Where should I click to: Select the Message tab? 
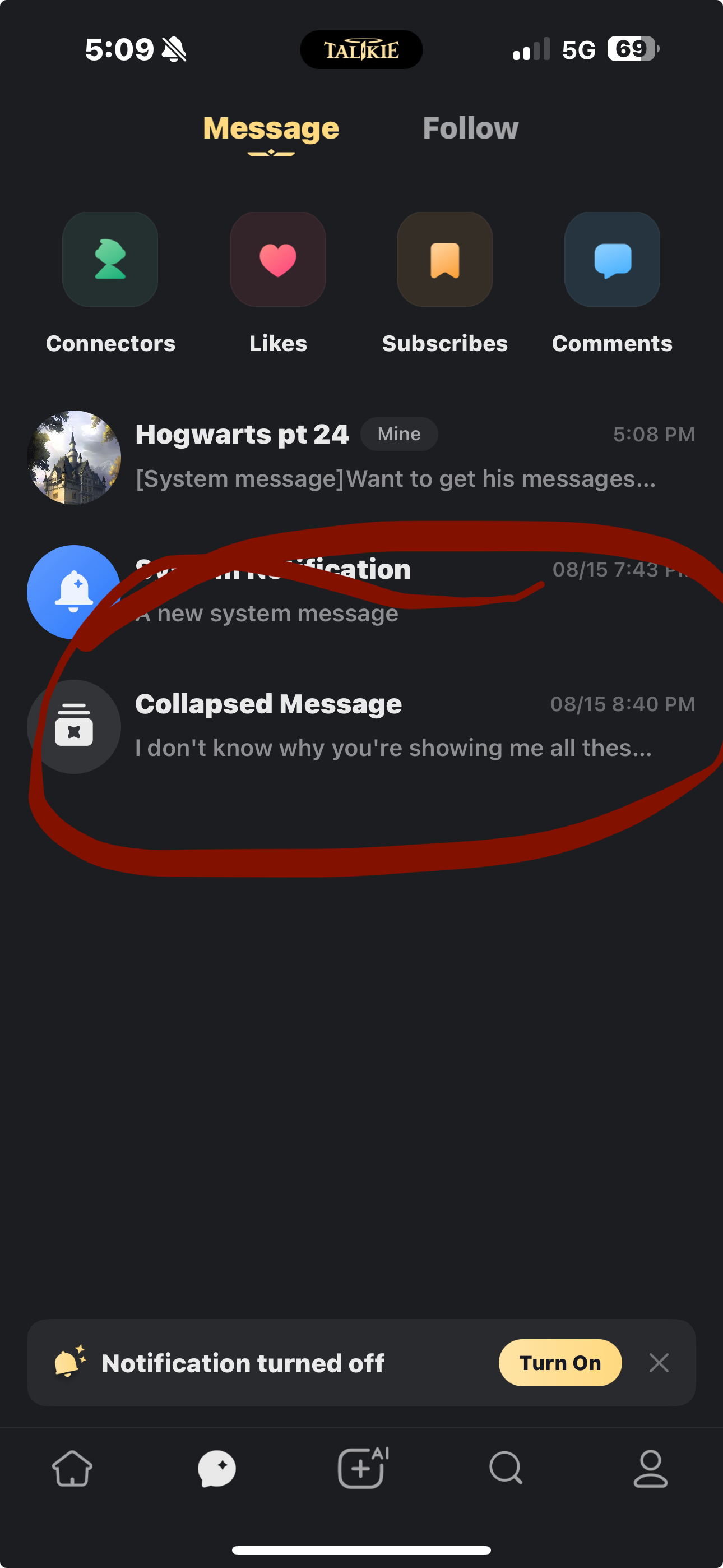pos(271,128)
